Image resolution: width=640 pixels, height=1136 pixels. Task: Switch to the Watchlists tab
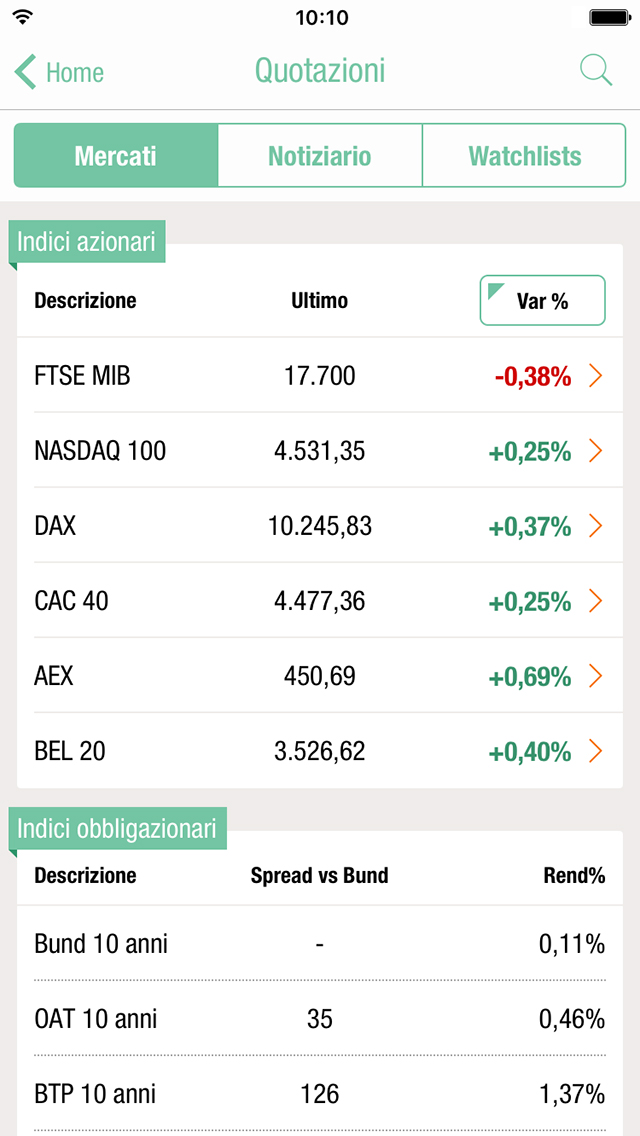point(524,156)
